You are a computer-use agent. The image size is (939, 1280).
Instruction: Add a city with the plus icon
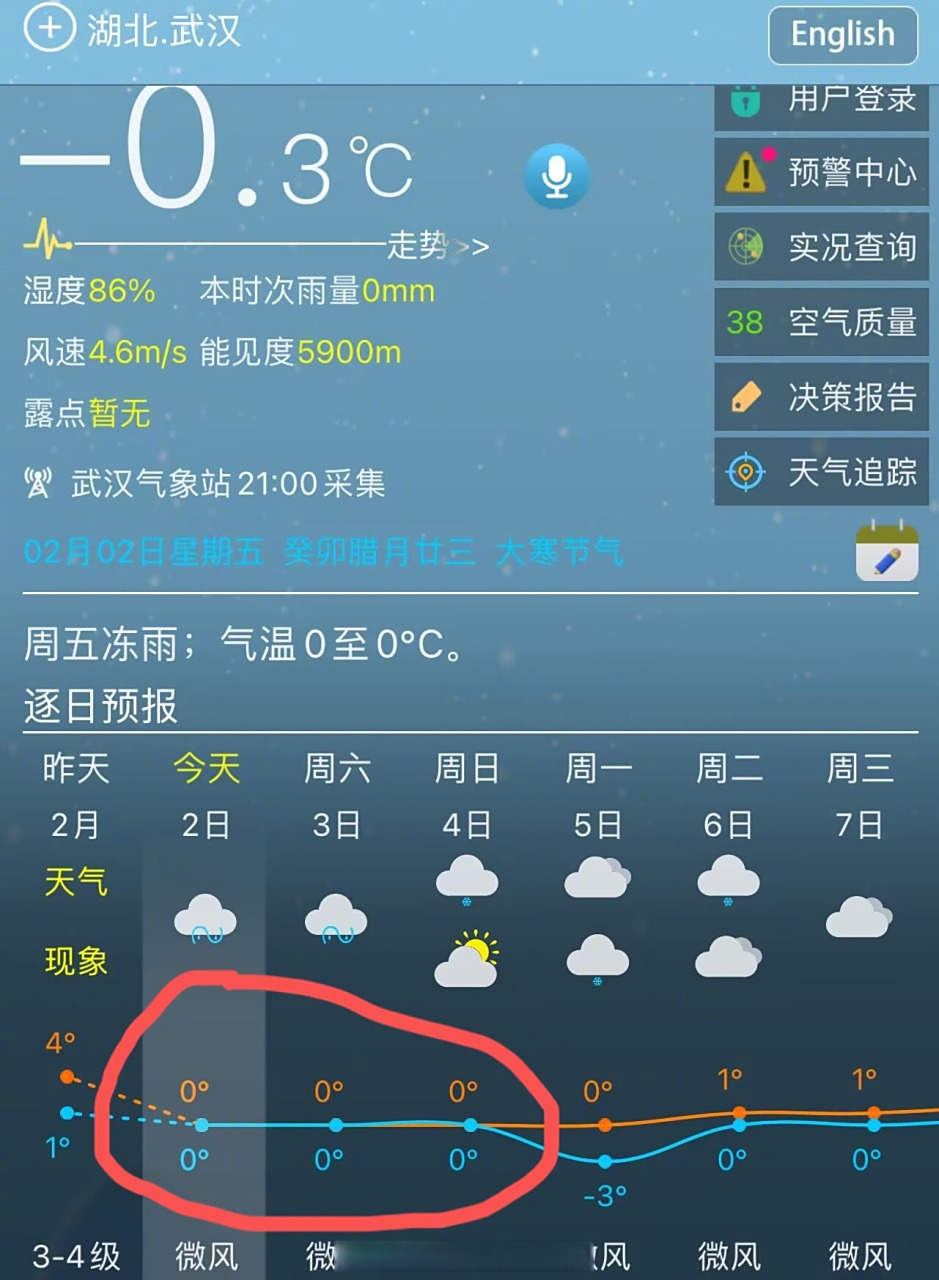[x=49, y=28]
